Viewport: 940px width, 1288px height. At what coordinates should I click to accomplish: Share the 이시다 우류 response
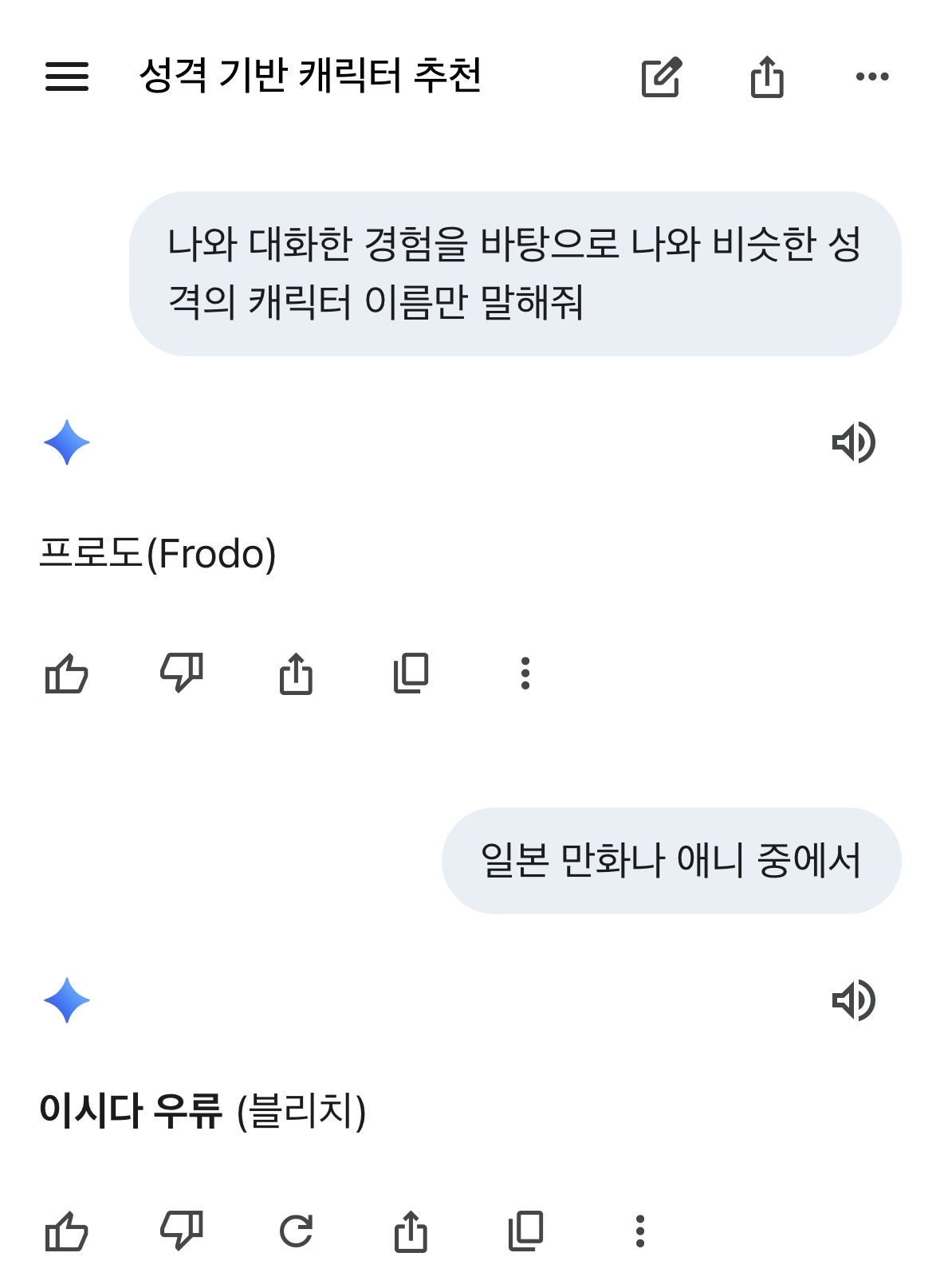[411, 1231]
